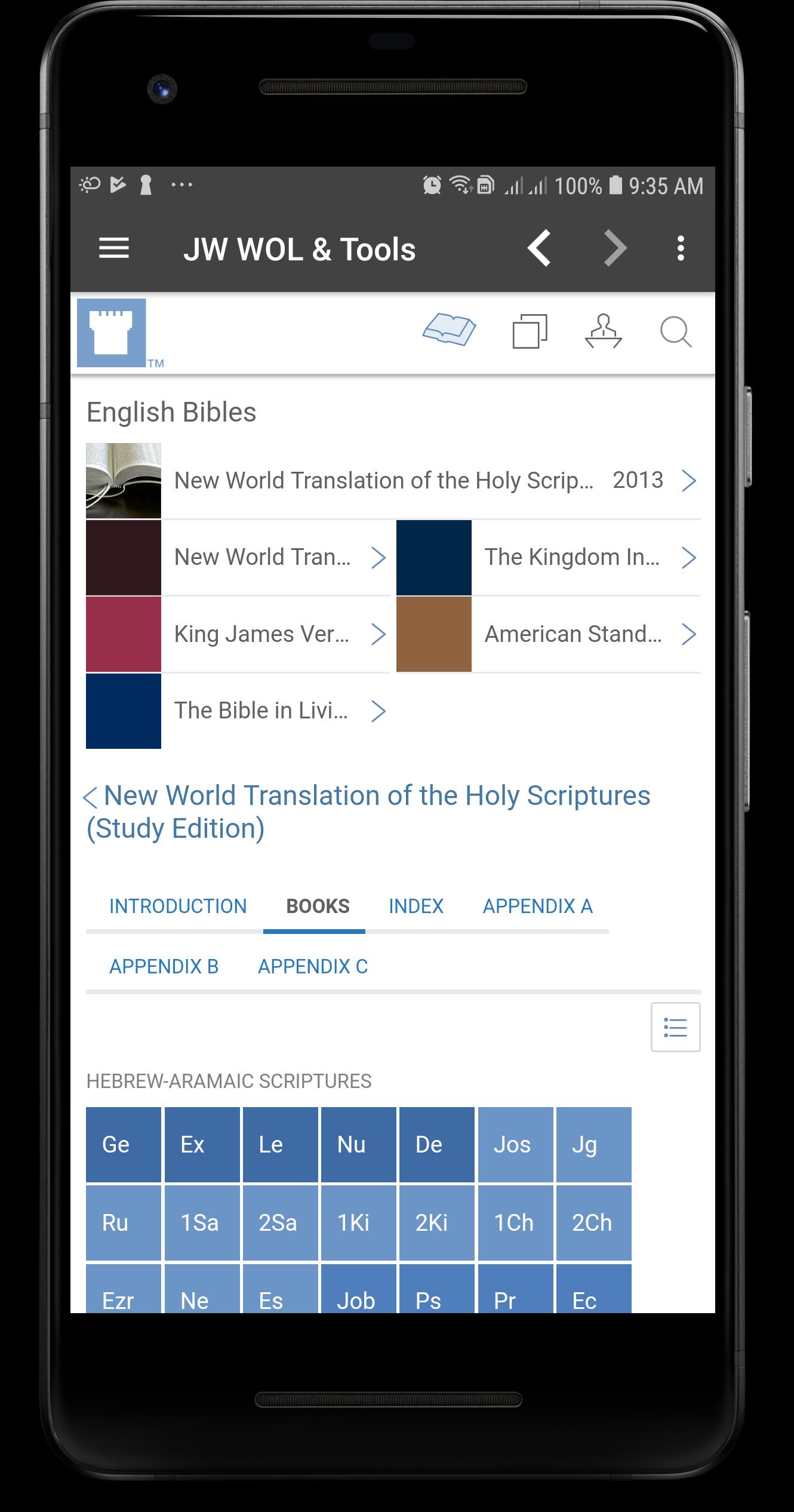Tap the Study Edition title back link
The height and width of the screenshot is (1512, 794).
[x=367, y=812]
